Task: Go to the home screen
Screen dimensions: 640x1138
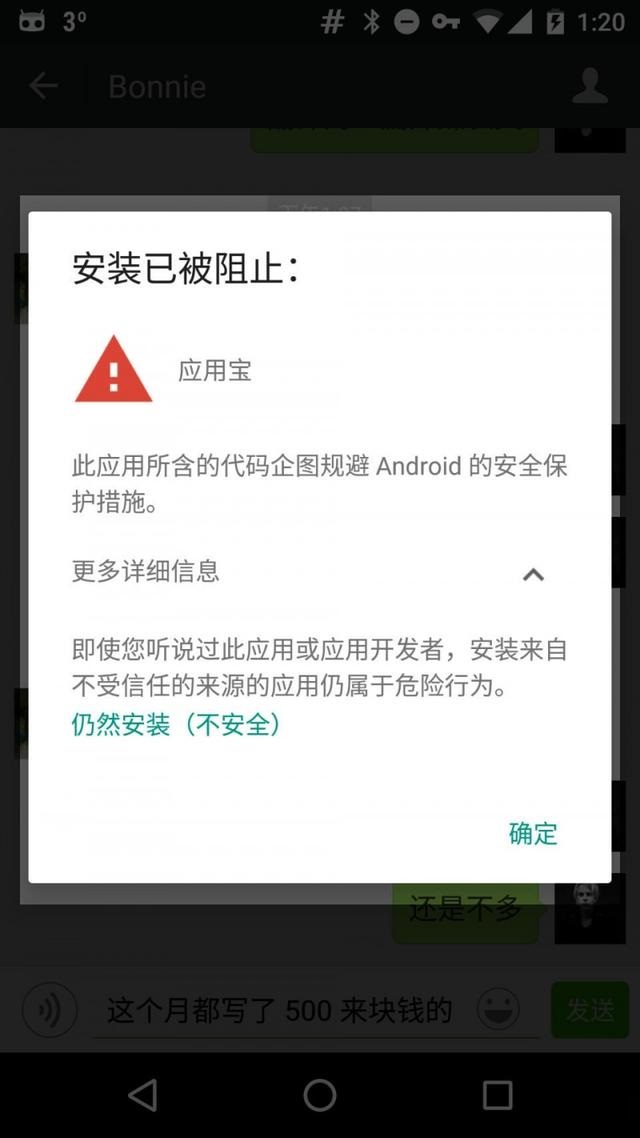Action: [319, 1094]
